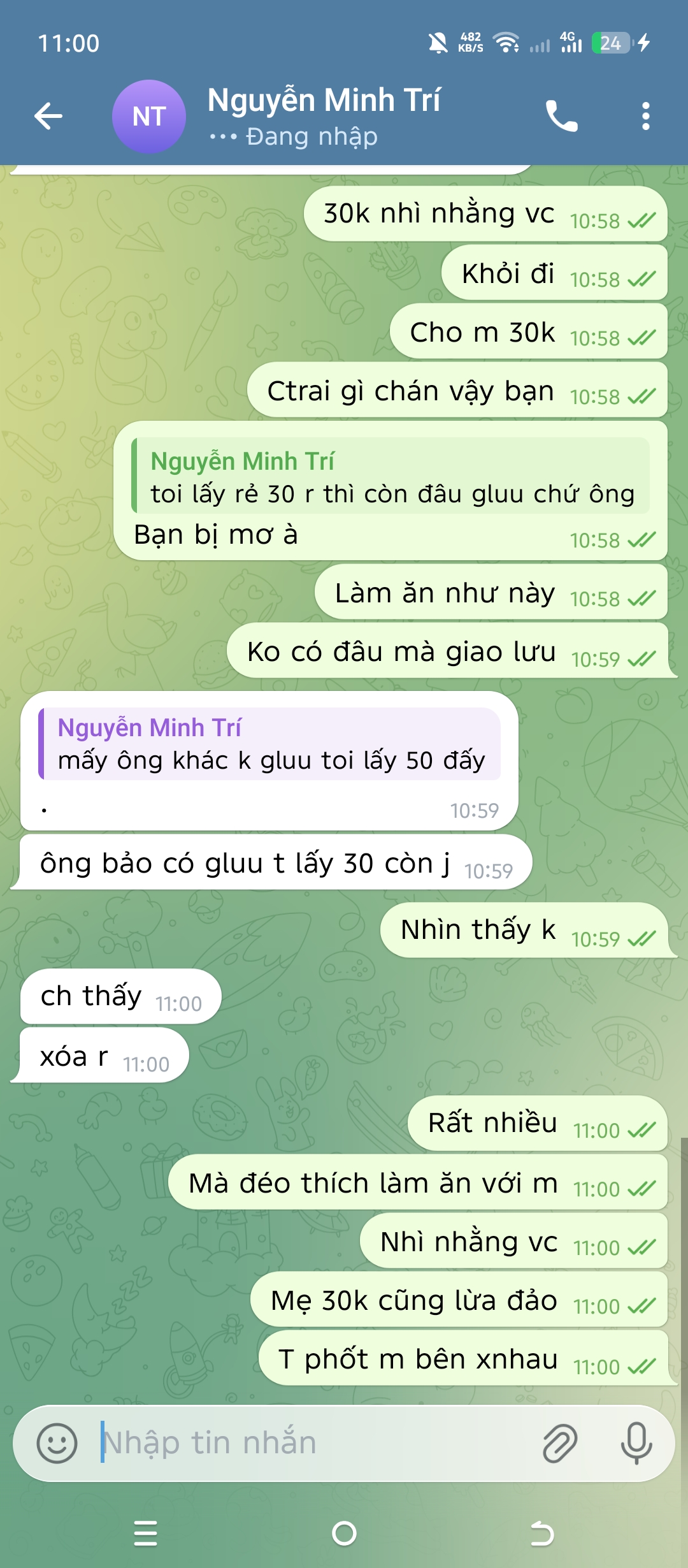The image size is (688, 1568).
Task: Jump to quoted message "toi lấy rẻ 30 r"
Action: (x=391, y=477)
